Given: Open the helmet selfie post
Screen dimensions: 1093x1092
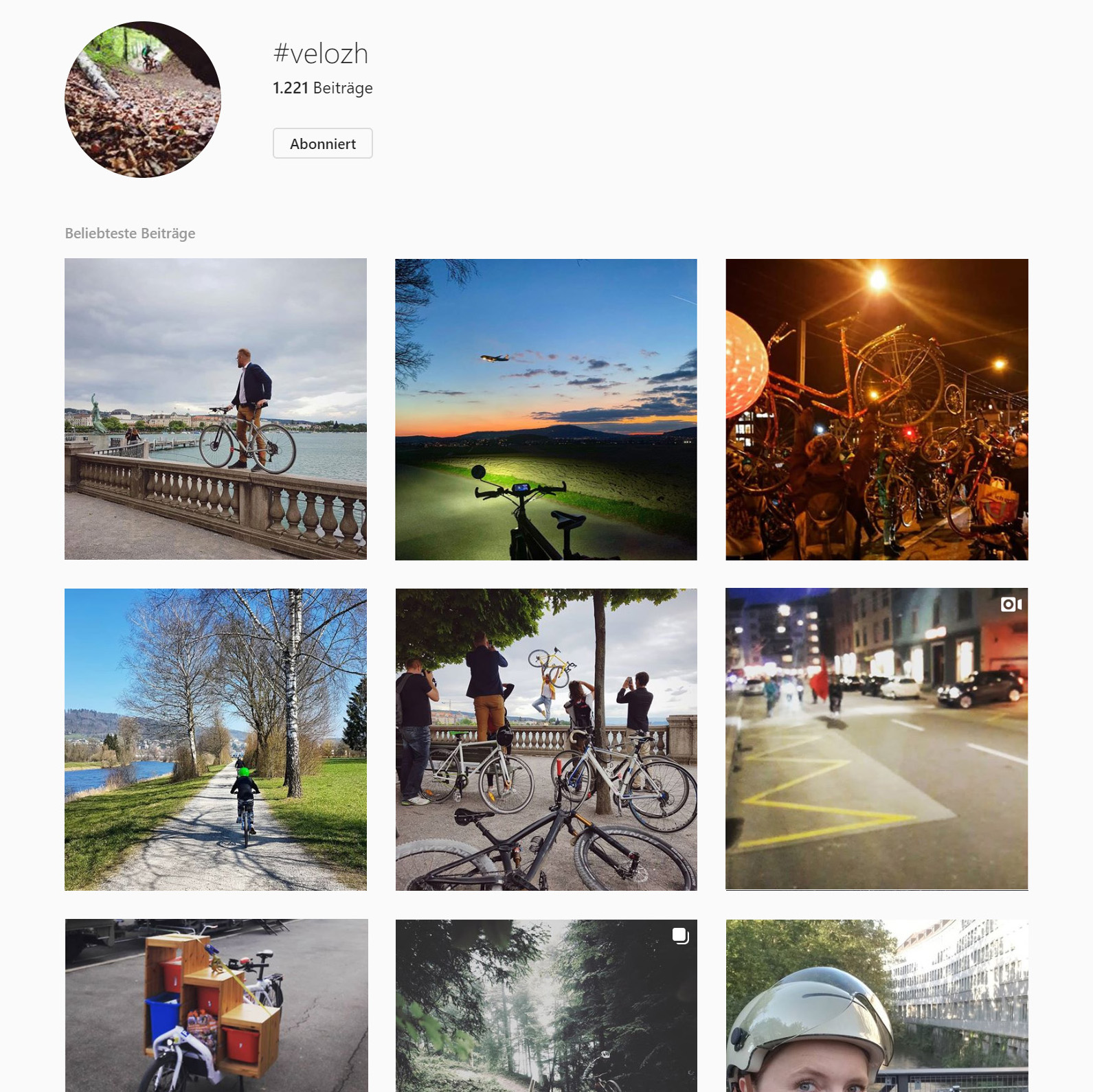Looking at the screenshot, I should 877,1005.
